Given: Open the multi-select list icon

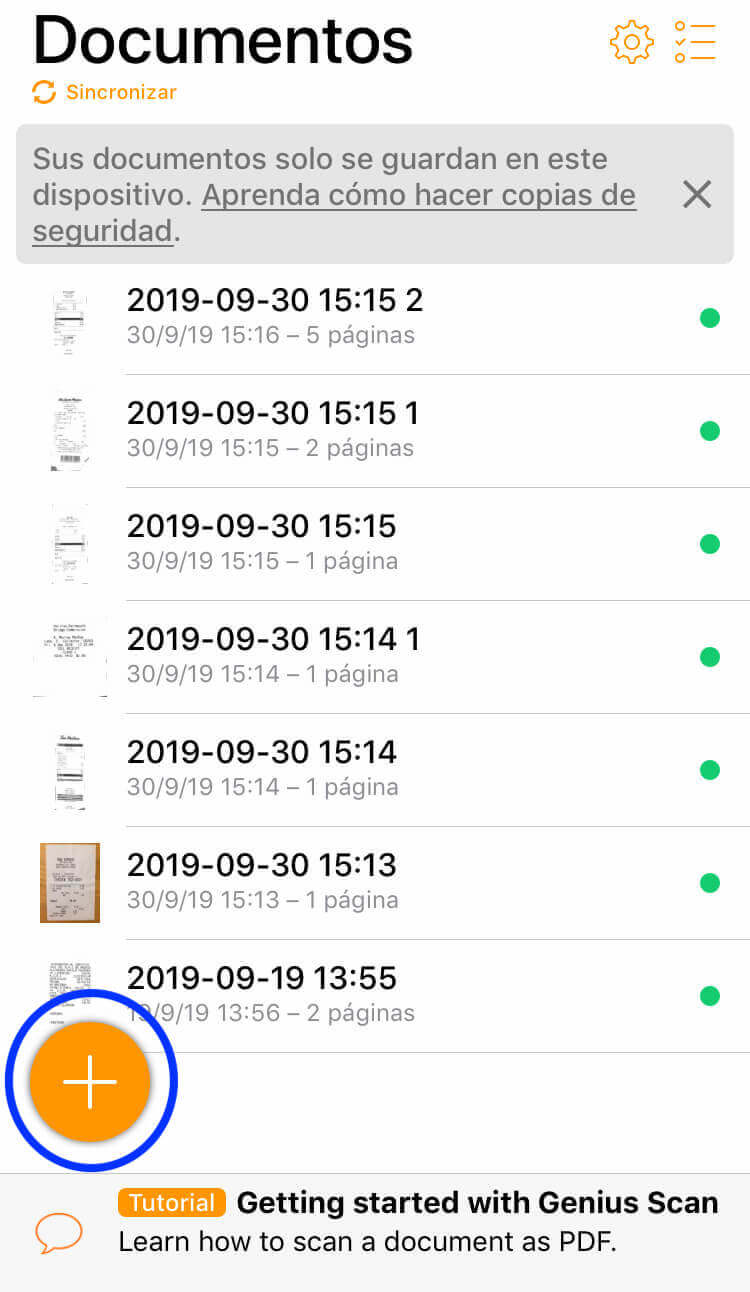Looking at the screenshot, I should (695, 42).
